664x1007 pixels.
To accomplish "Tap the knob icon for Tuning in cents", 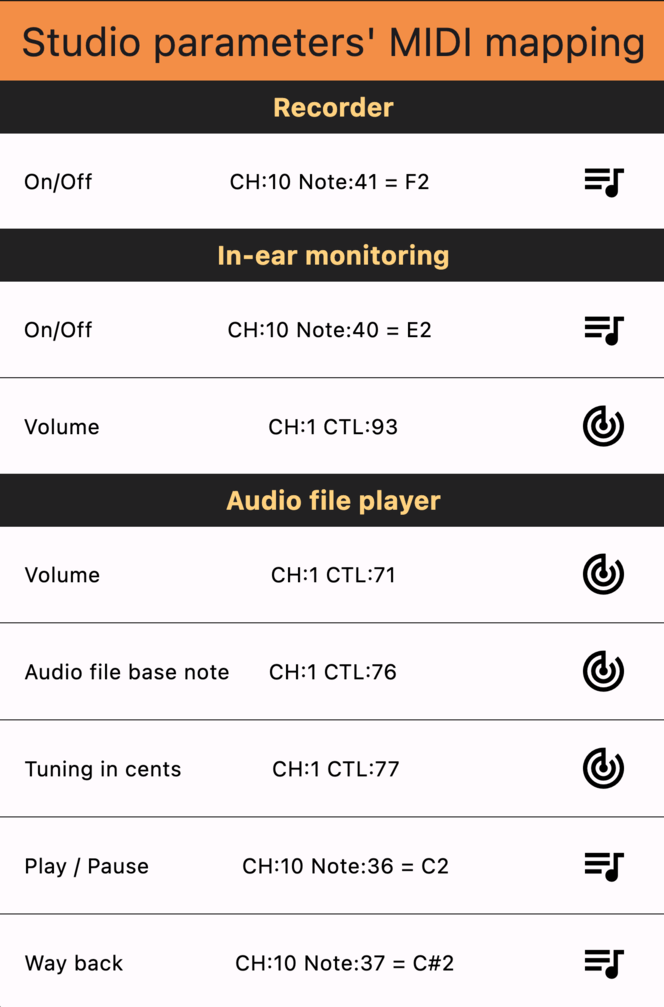I will click(603, 769).
